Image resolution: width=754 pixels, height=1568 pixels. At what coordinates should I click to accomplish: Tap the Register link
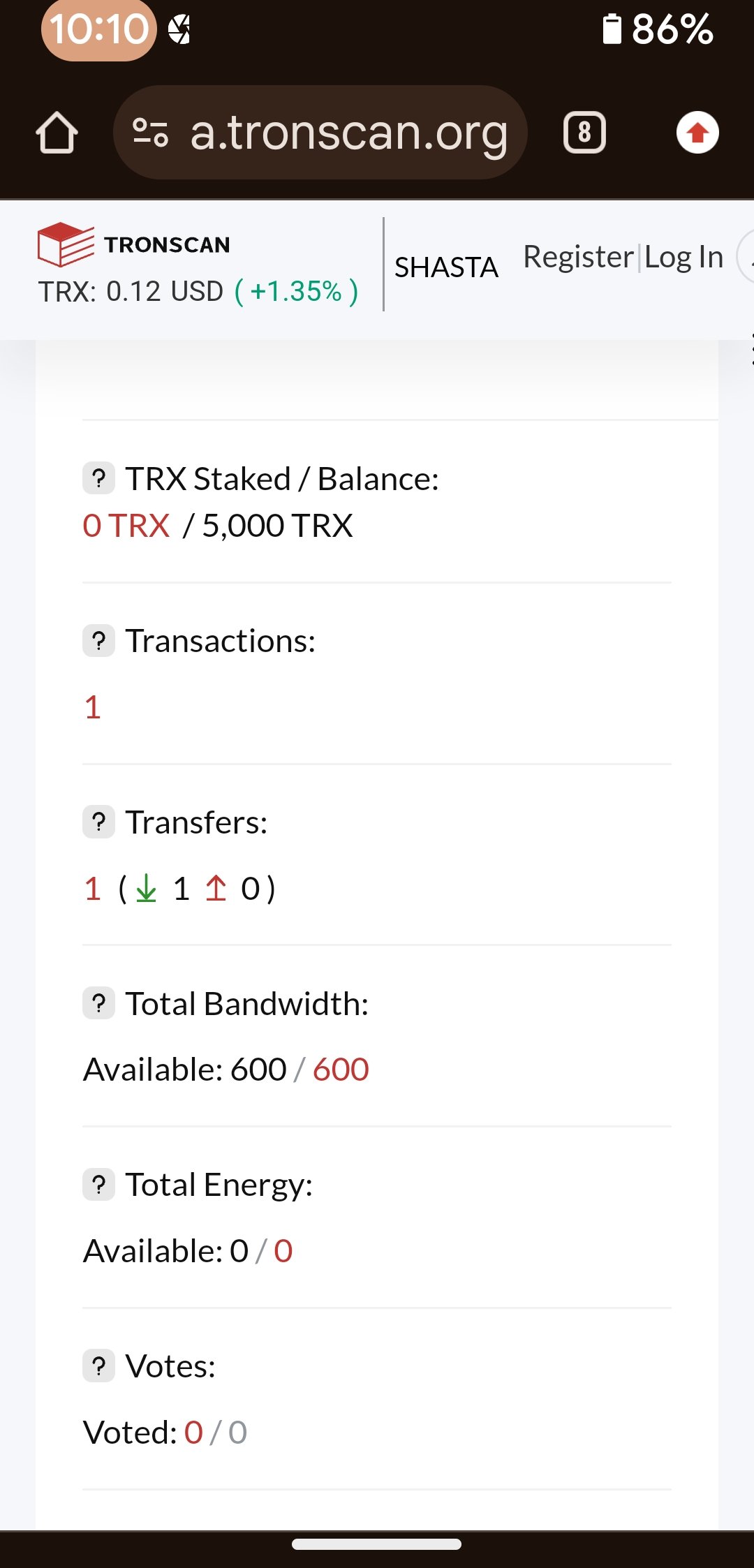[578, 257]
